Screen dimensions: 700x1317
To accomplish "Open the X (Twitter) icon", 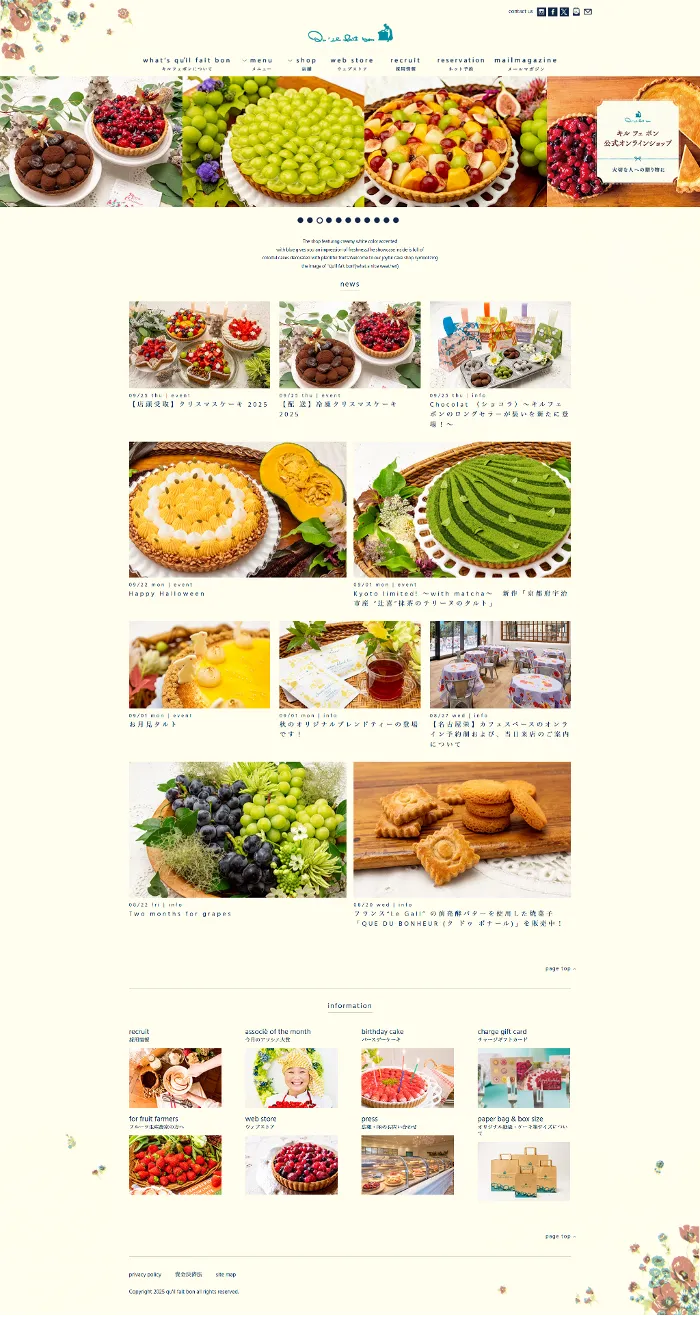I will (x=564, y=12).
